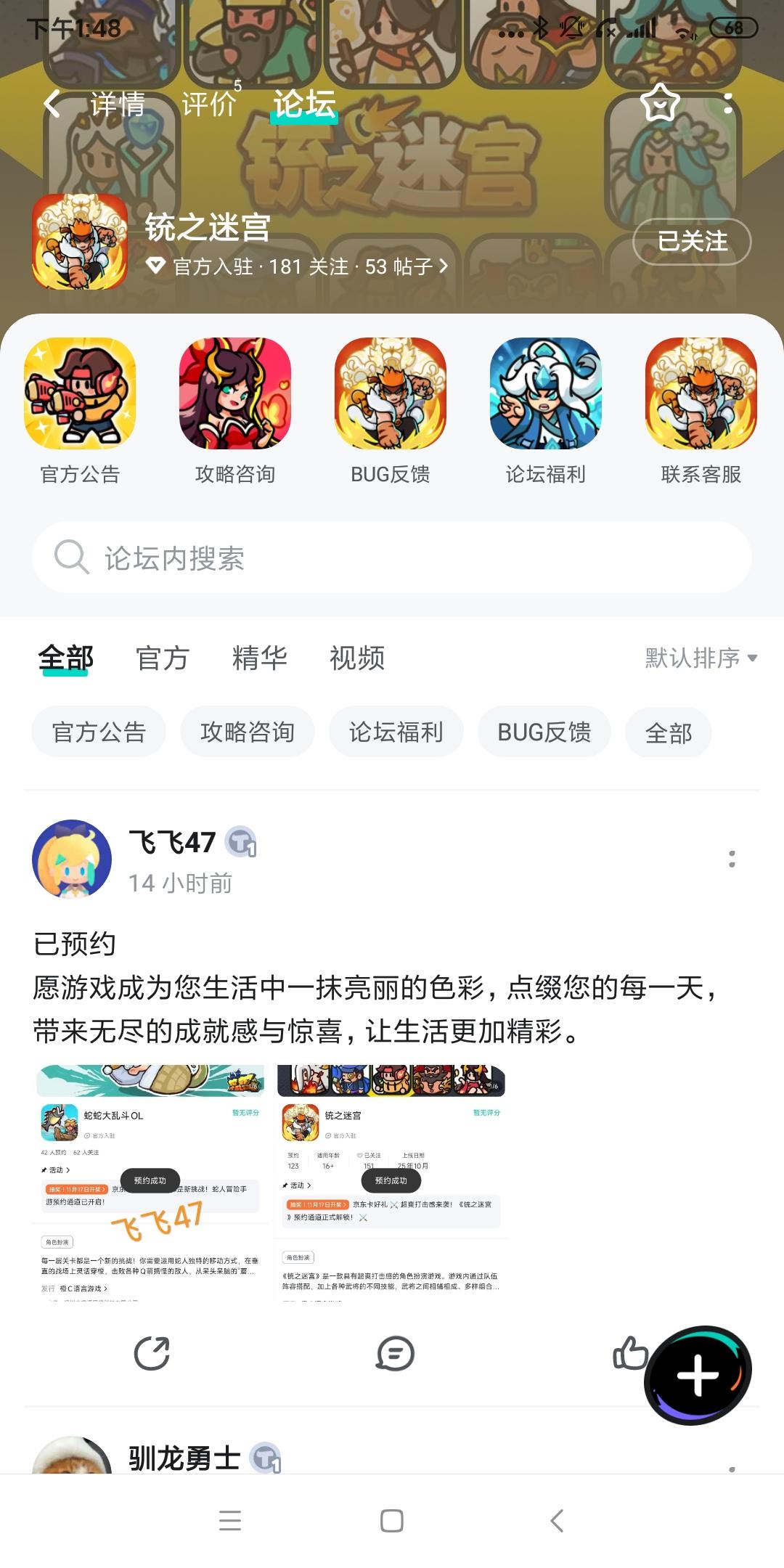The width and height of the screenshot is (784, 1568).
Task: Select the BUG反馈 filter chip
Action: pos(545,732)
